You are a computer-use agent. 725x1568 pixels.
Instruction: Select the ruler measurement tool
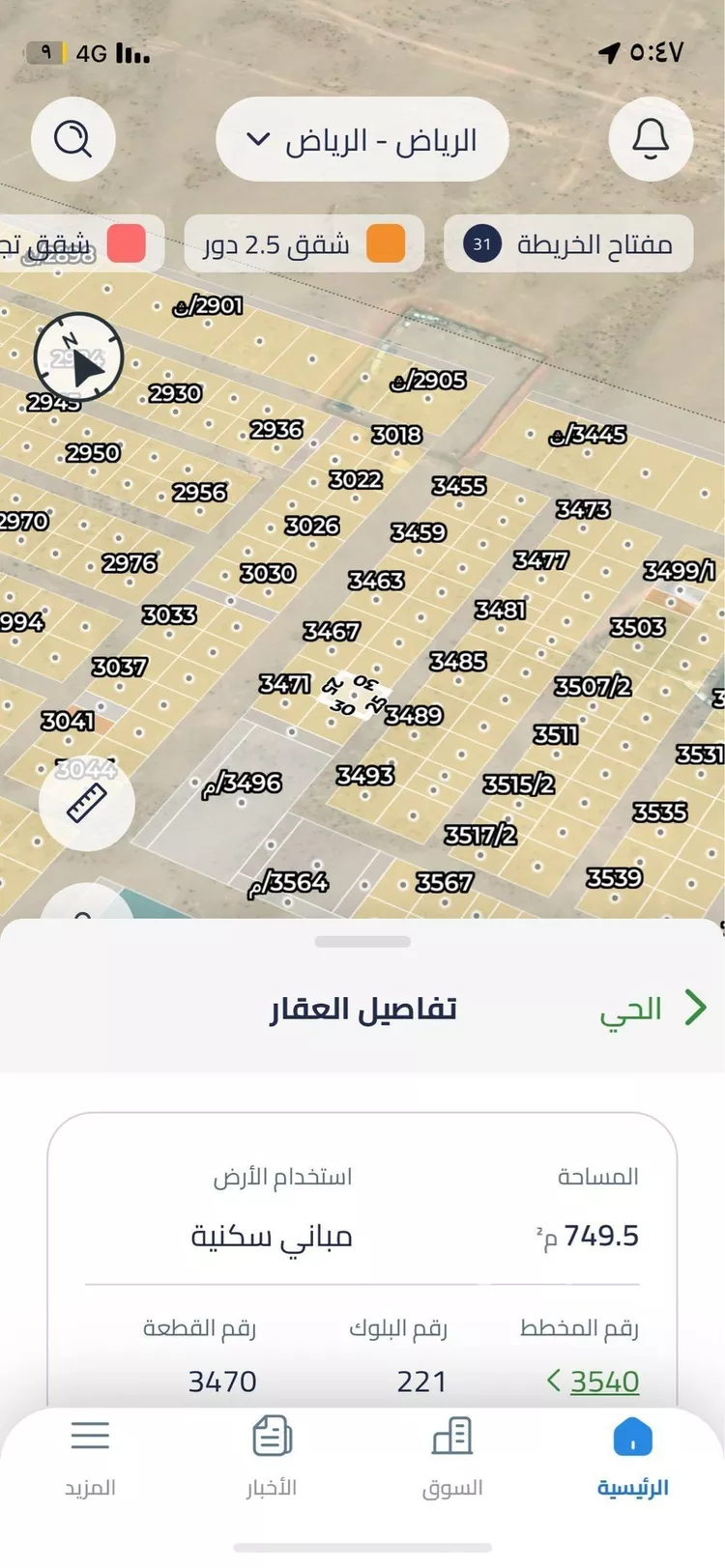point(86,805)
